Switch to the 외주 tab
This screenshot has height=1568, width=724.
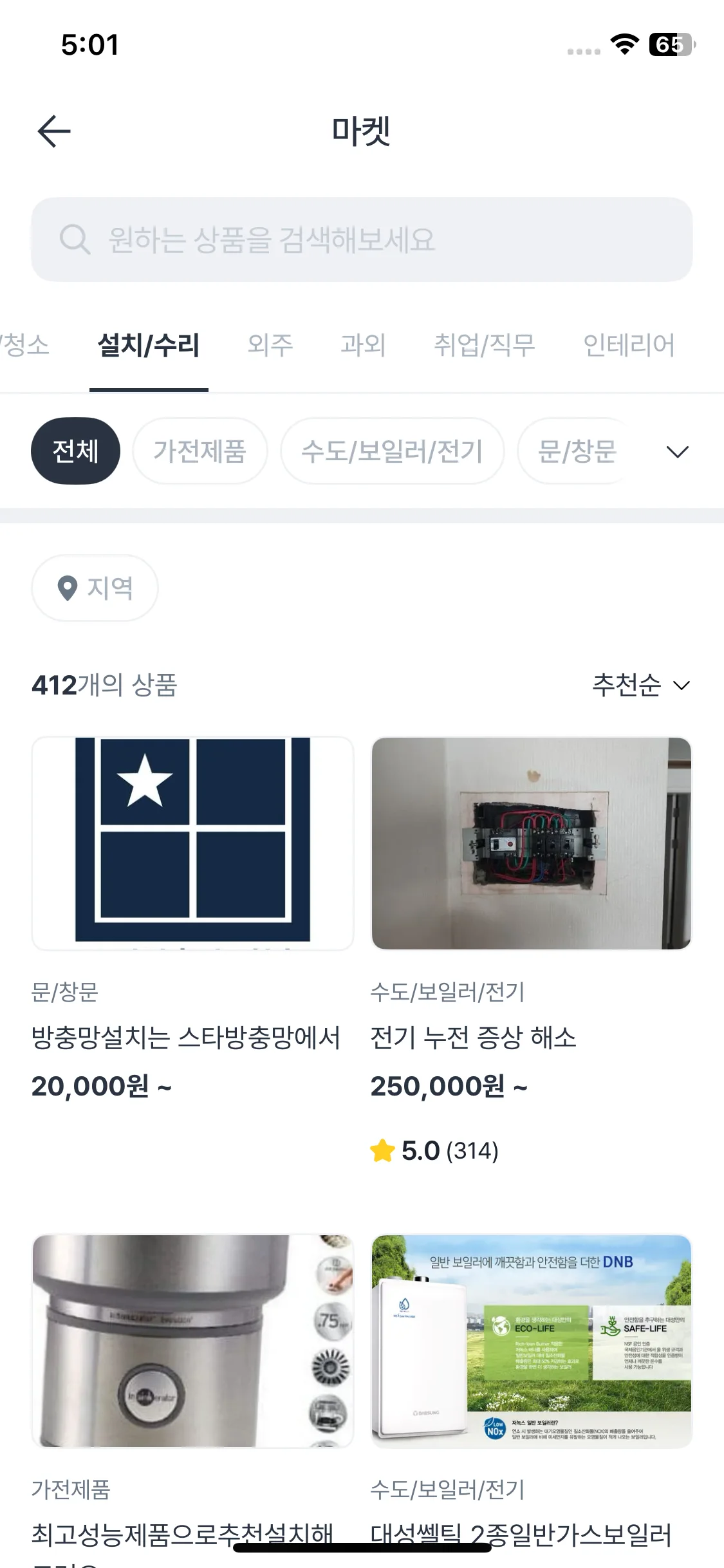point(270,346)
